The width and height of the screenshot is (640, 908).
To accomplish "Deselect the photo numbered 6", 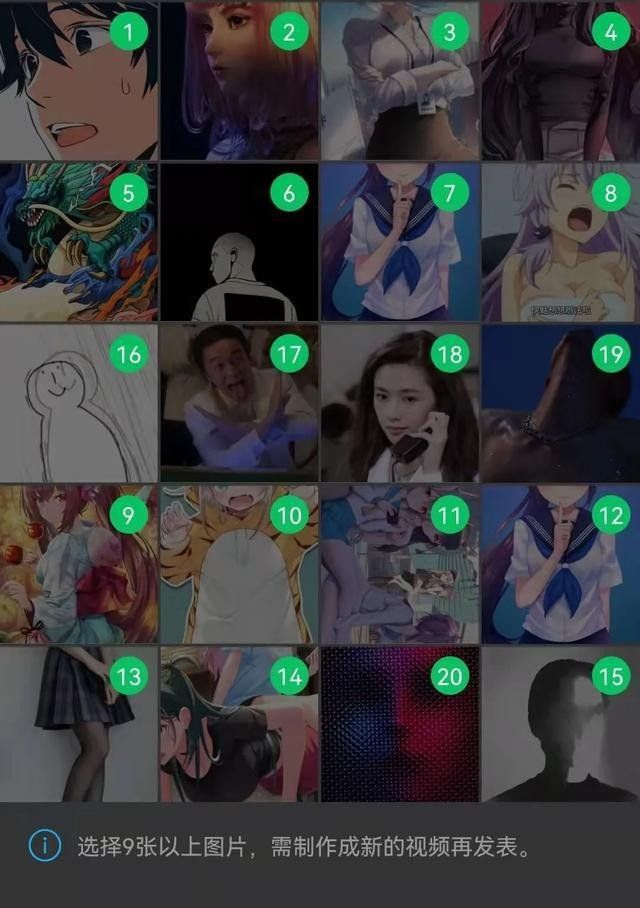I will pyautogui.click(x=289, y=193).
